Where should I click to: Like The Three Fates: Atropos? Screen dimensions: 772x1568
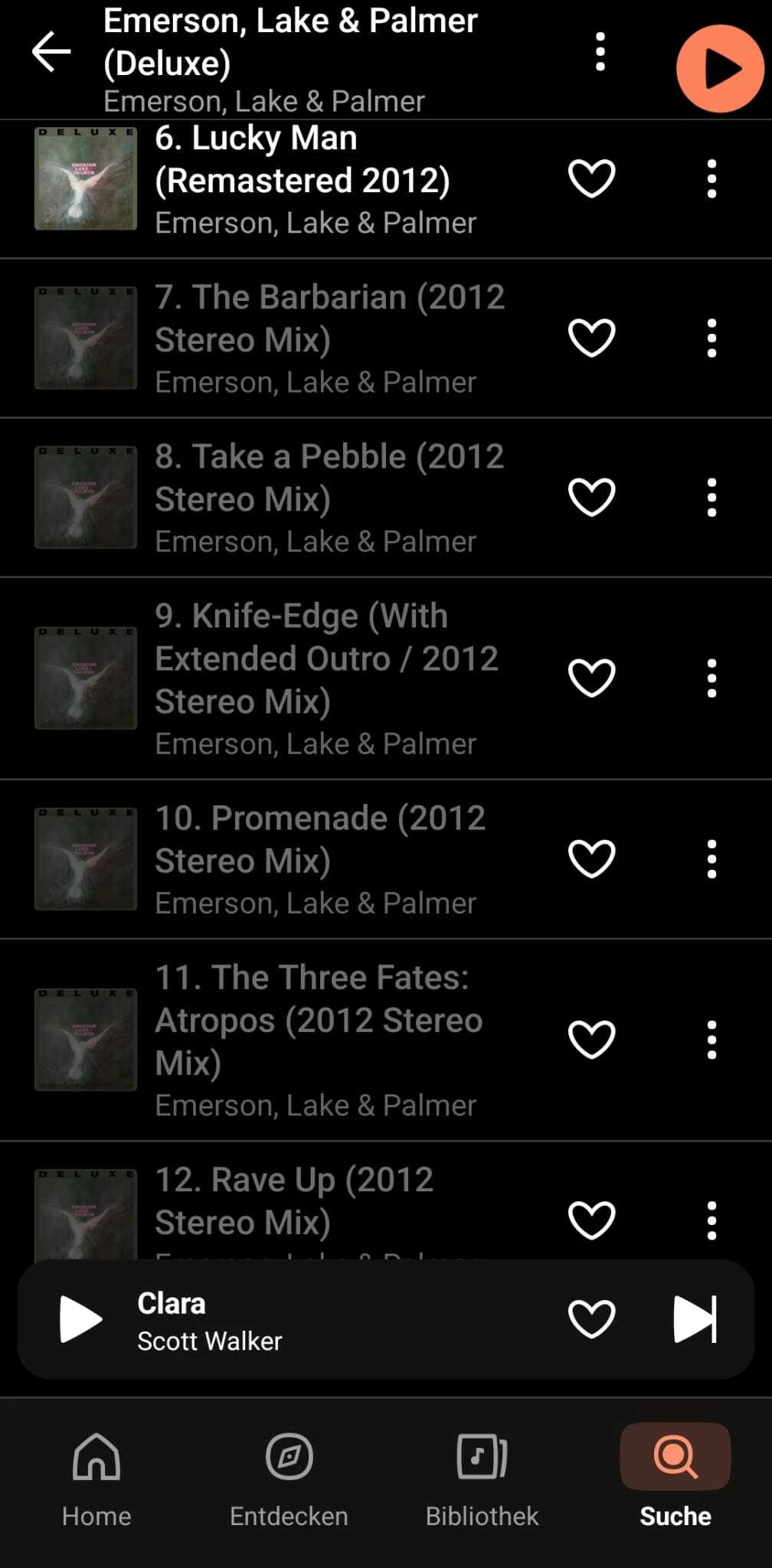591,1039
